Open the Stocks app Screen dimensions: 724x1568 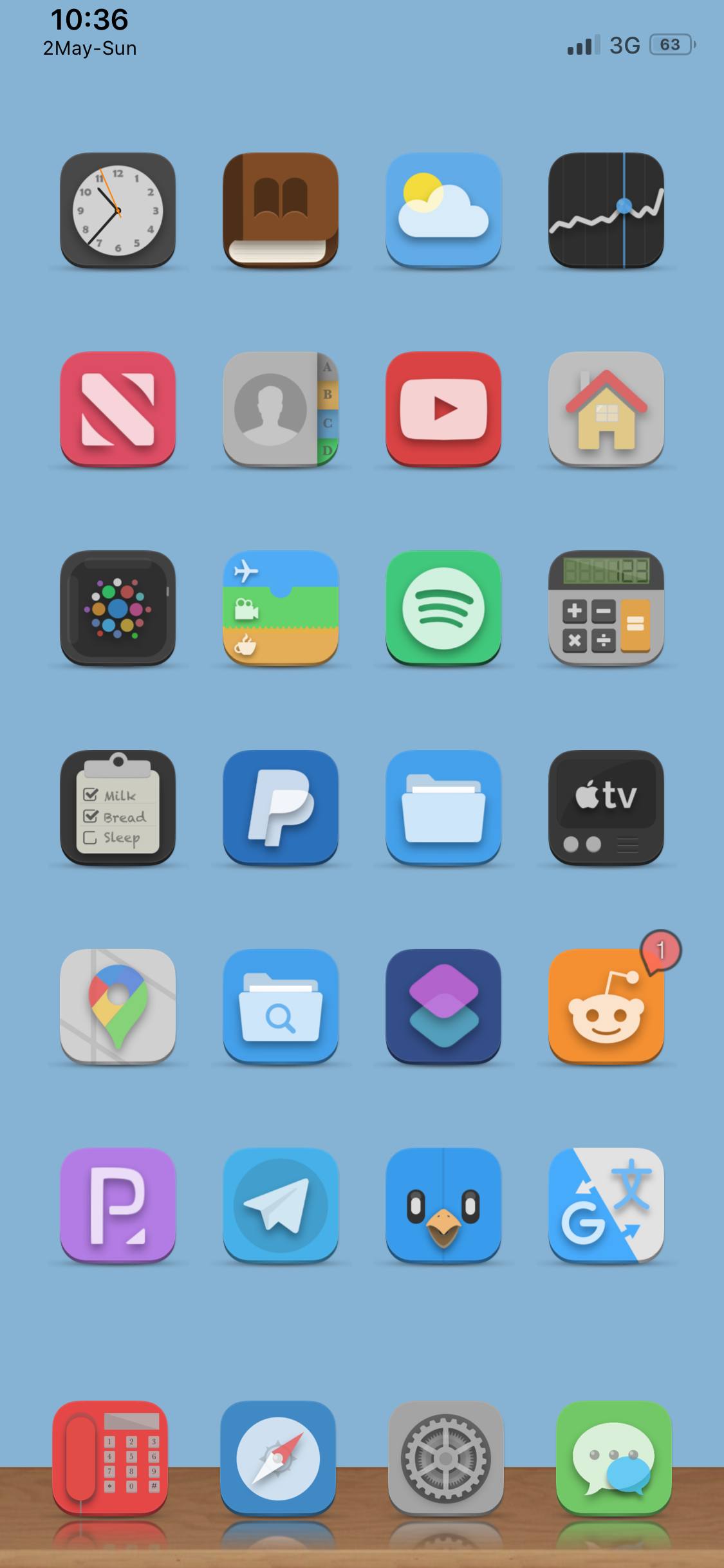[606, 210]
